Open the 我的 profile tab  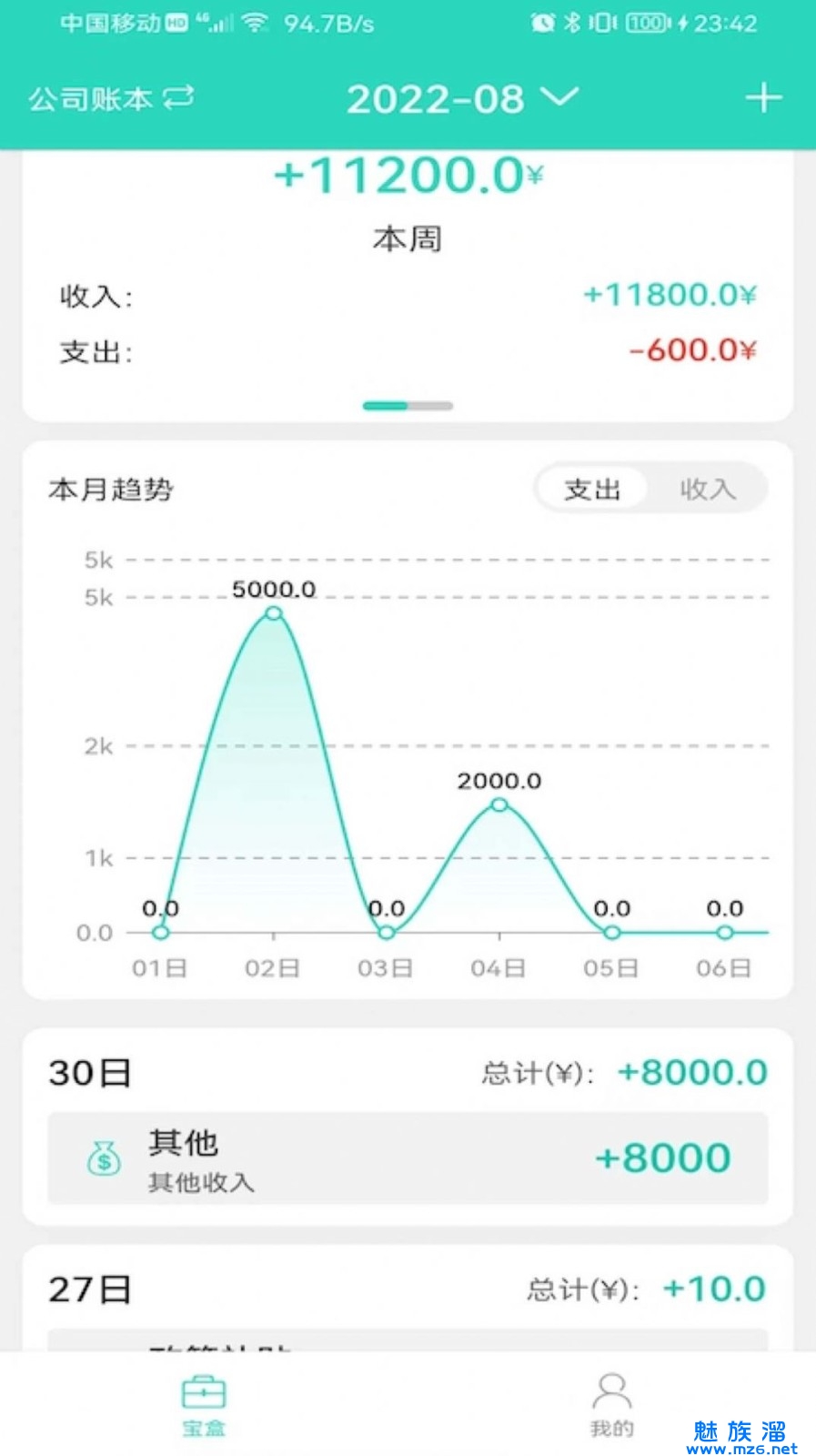611,1406
